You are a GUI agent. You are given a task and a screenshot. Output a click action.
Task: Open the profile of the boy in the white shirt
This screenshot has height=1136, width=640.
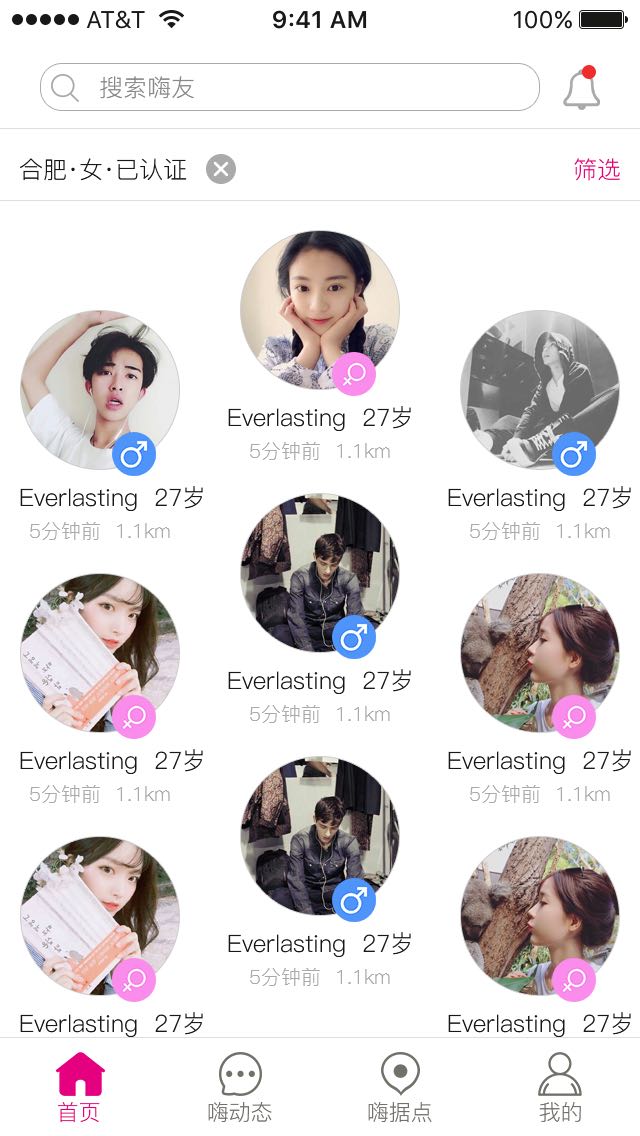pyautogui.click(x=100, y=390)
